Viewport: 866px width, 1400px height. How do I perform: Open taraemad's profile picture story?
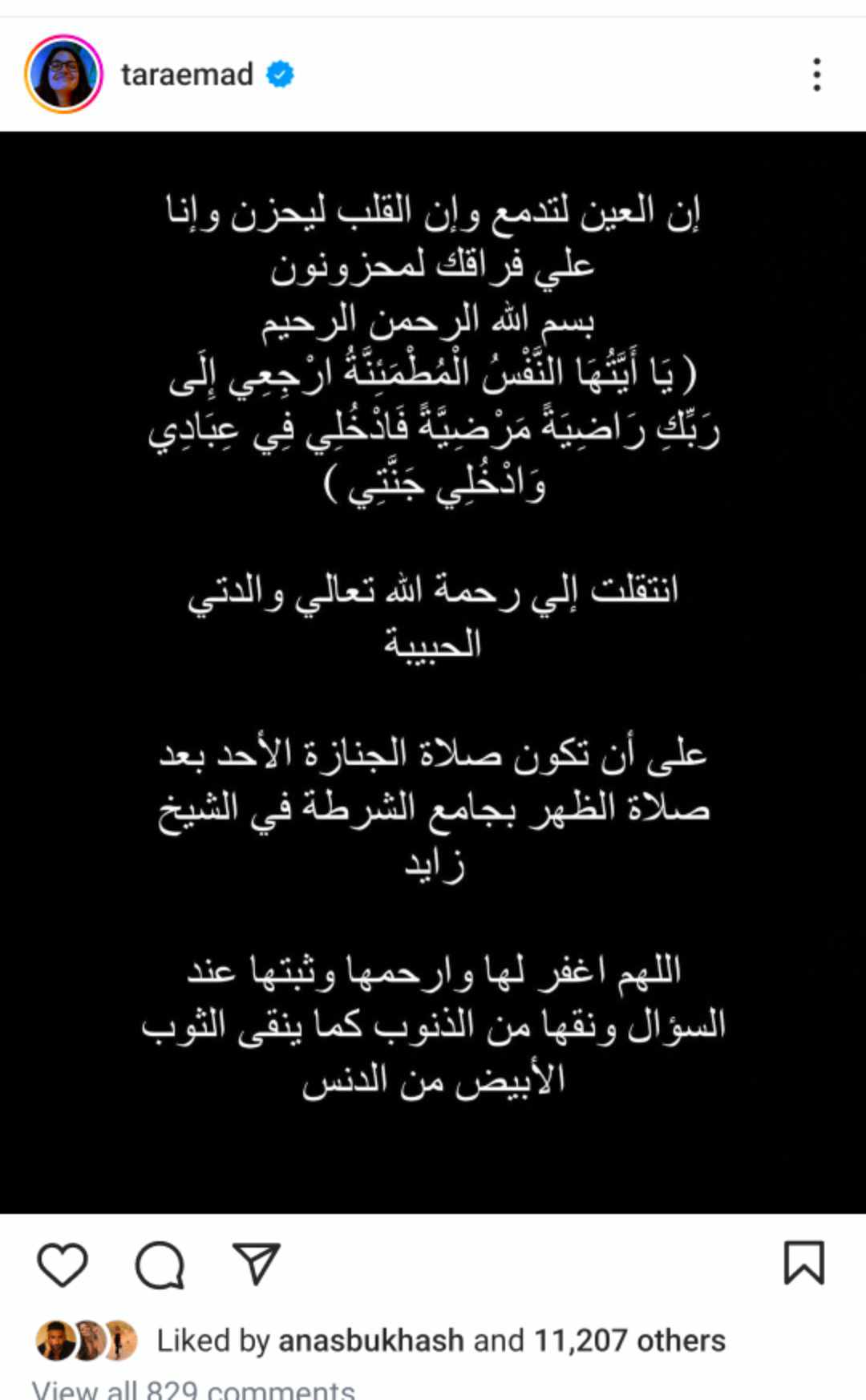point(63,74)
